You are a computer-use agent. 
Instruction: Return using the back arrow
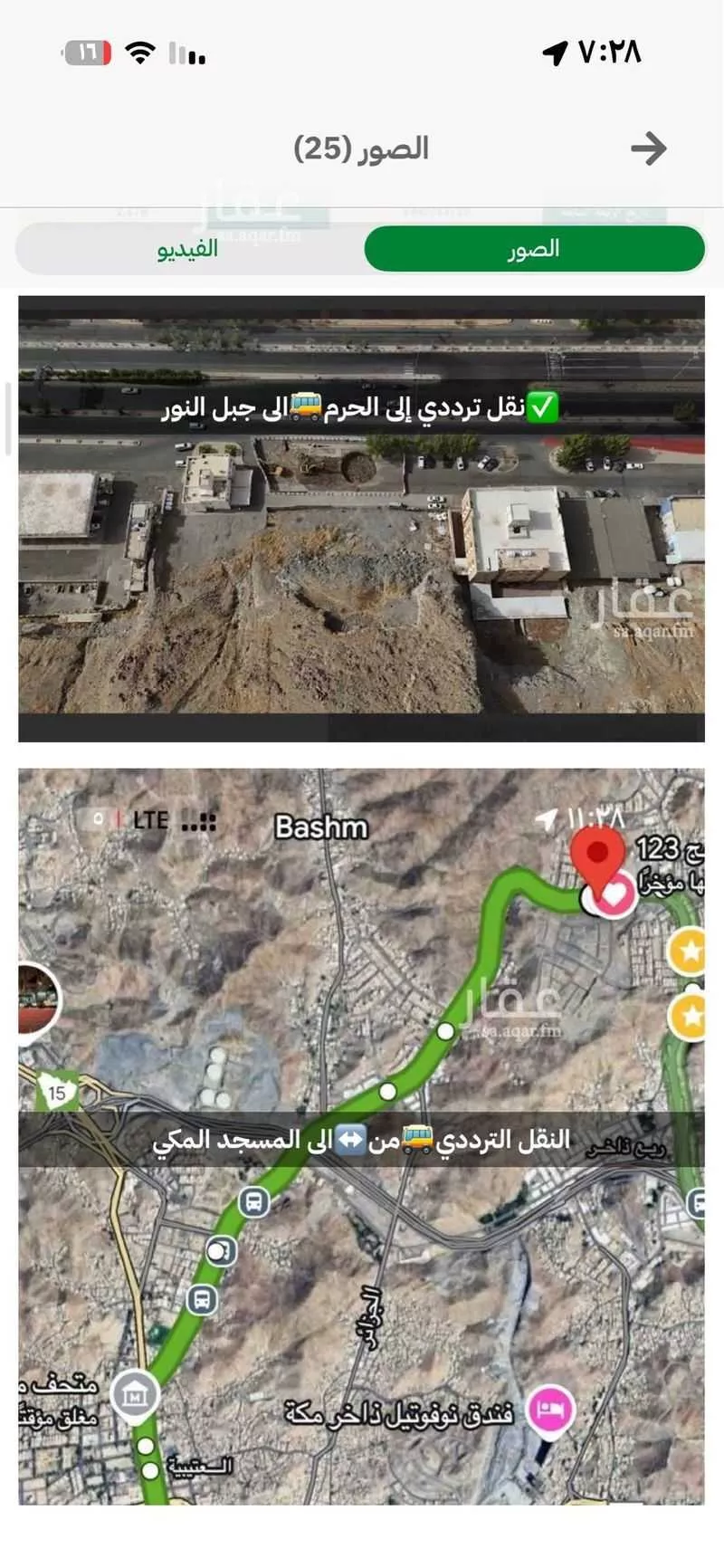(652, 148)
